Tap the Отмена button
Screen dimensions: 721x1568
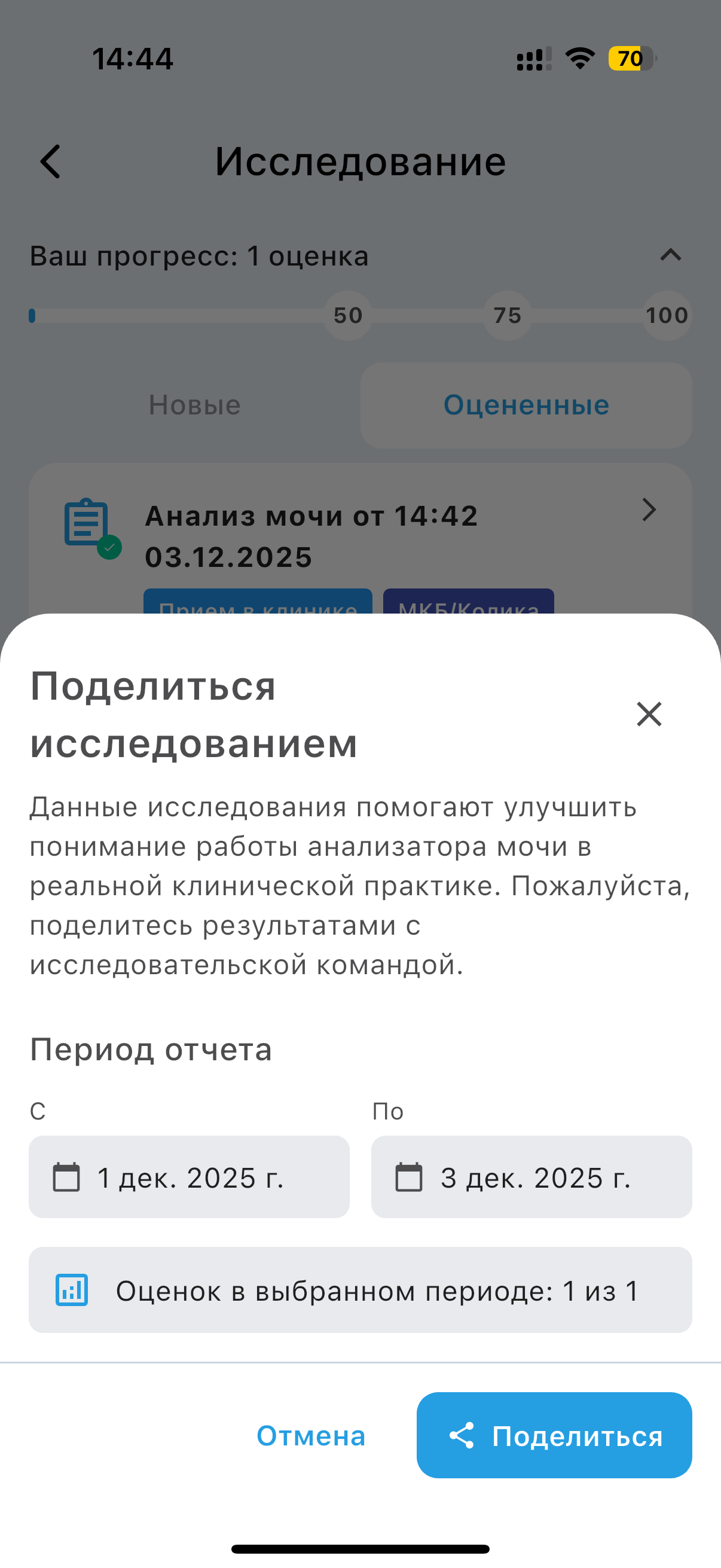(311, 1436)
